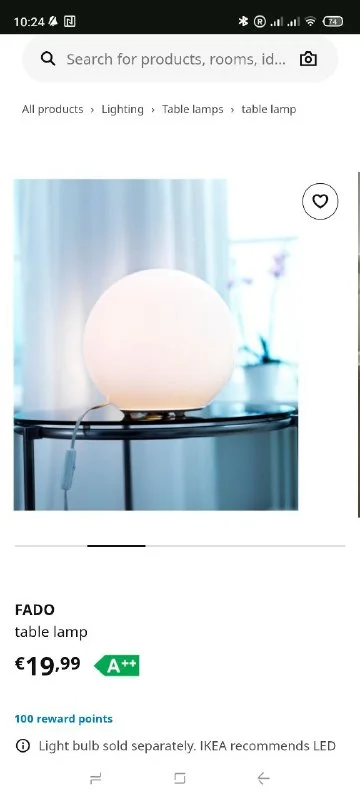Go to All products breadcrumb
This screenshot has height=800, width=360.
point(53,109)
